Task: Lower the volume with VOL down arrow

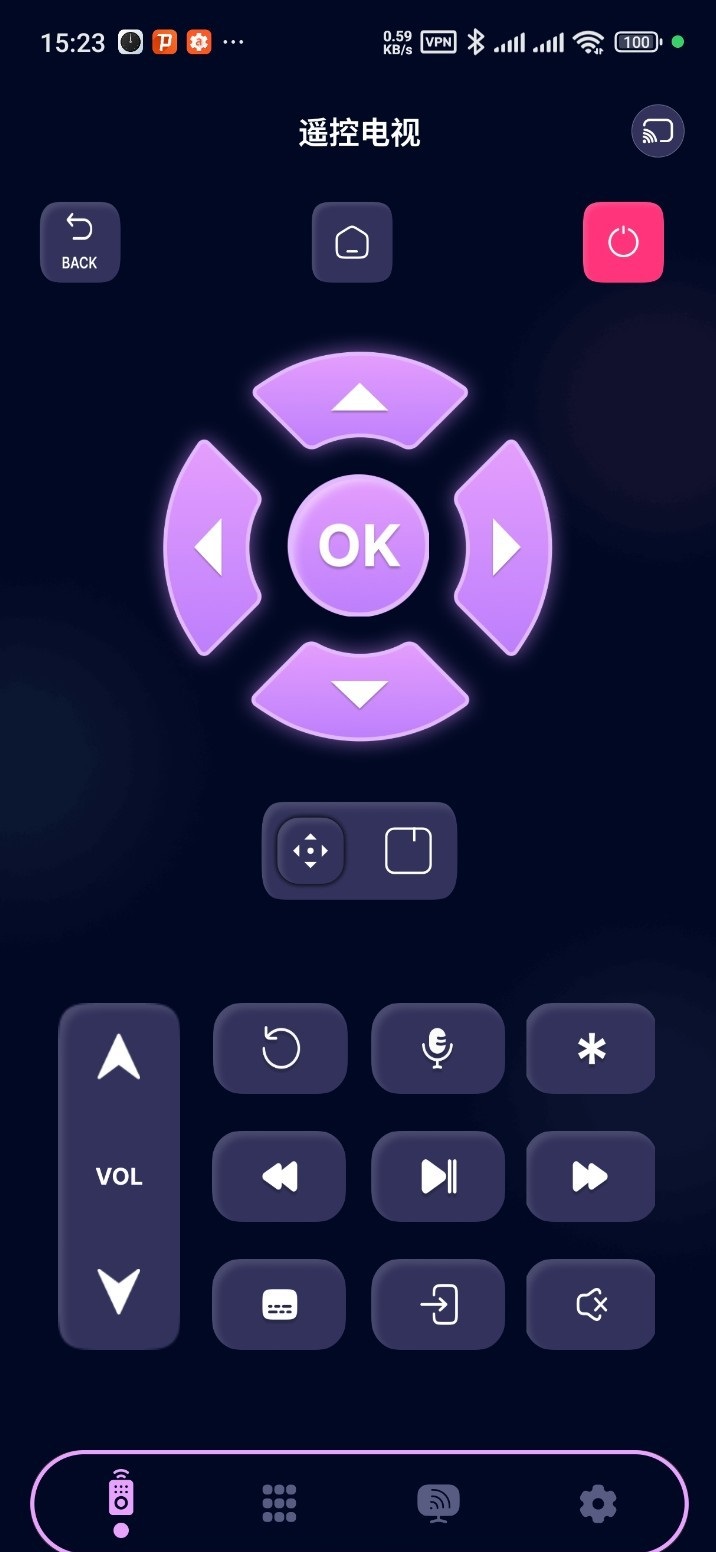Action: coord(119,1291)
